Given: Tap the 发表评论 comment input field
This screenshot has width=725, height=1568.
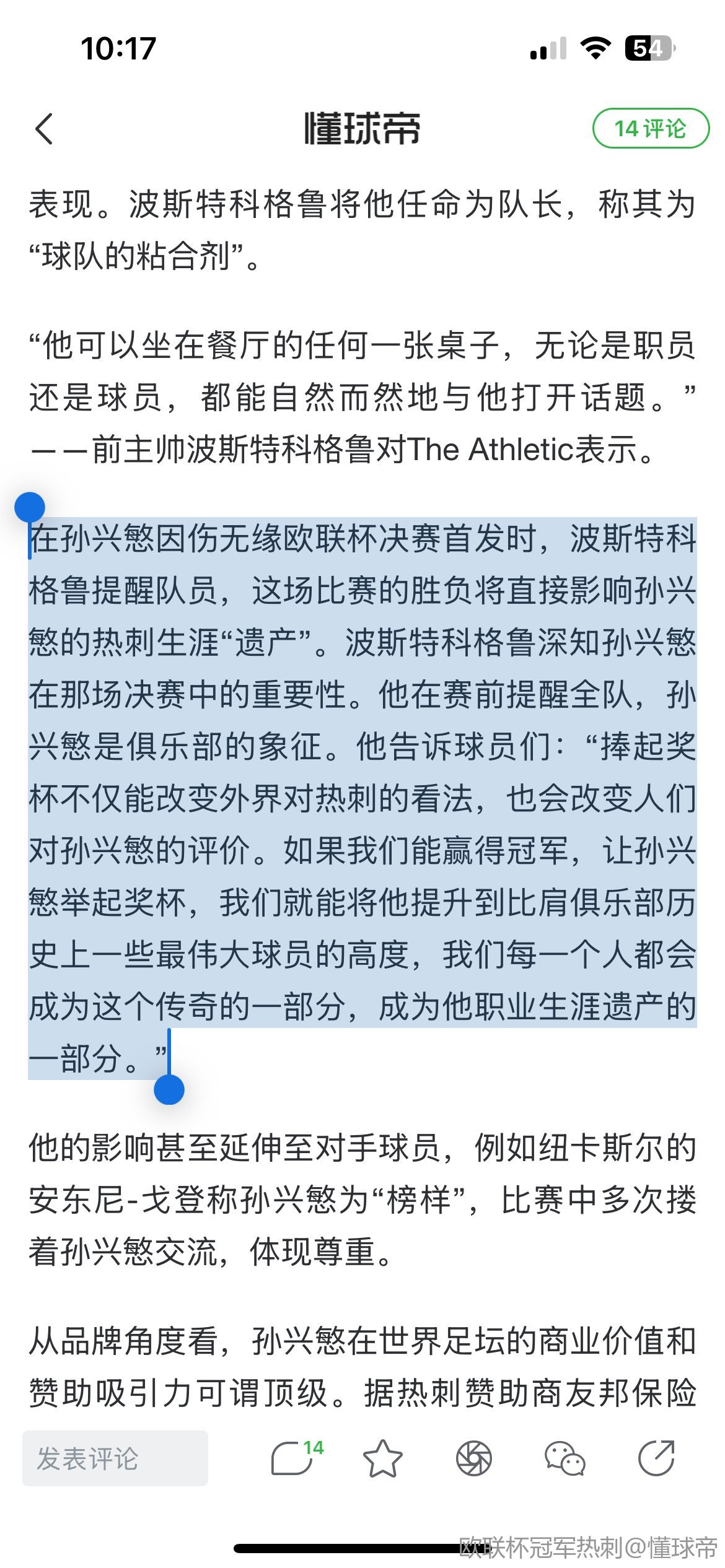Looking at the screenshot, I should [115, 1458].
